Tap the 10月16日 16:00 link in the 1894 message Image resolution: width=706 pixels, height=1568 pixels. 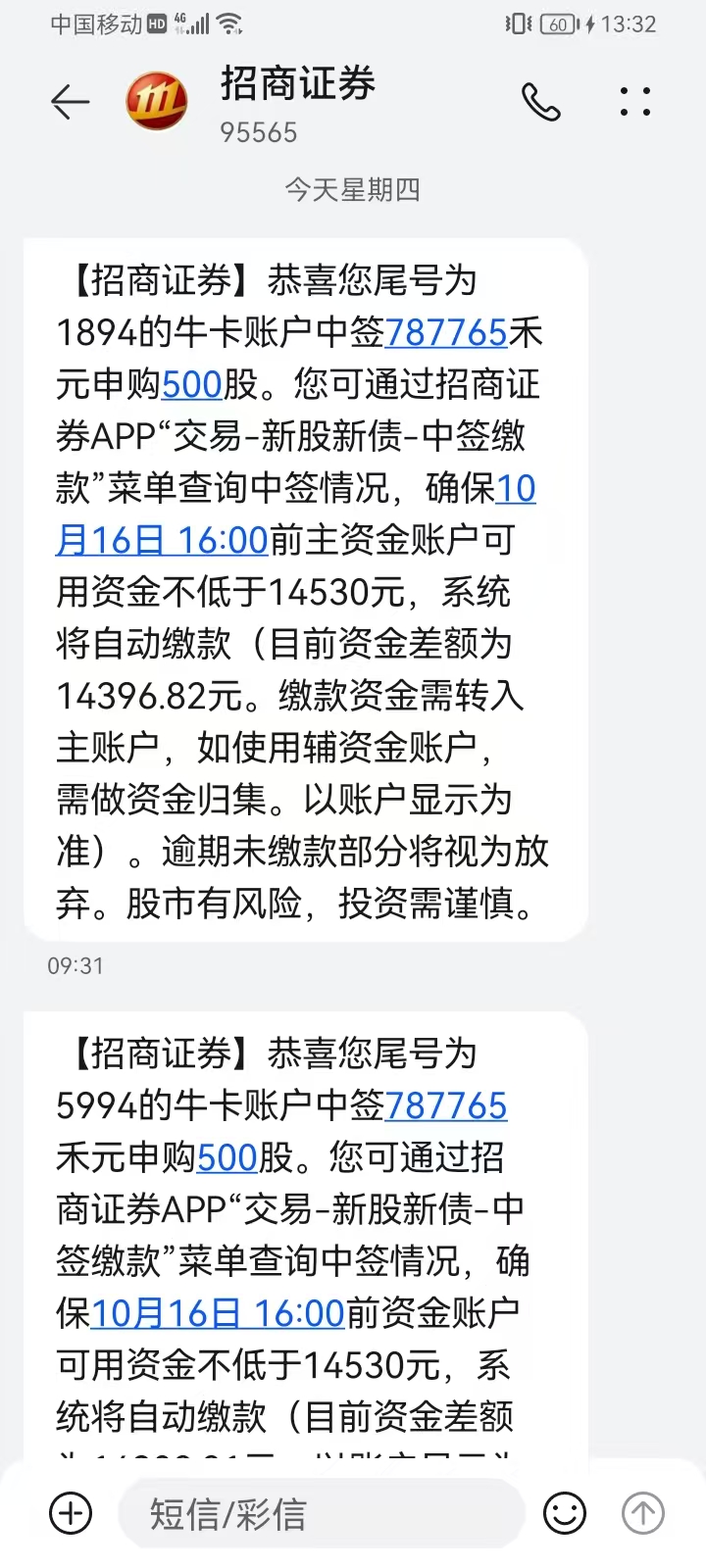(x=163, y=540)
